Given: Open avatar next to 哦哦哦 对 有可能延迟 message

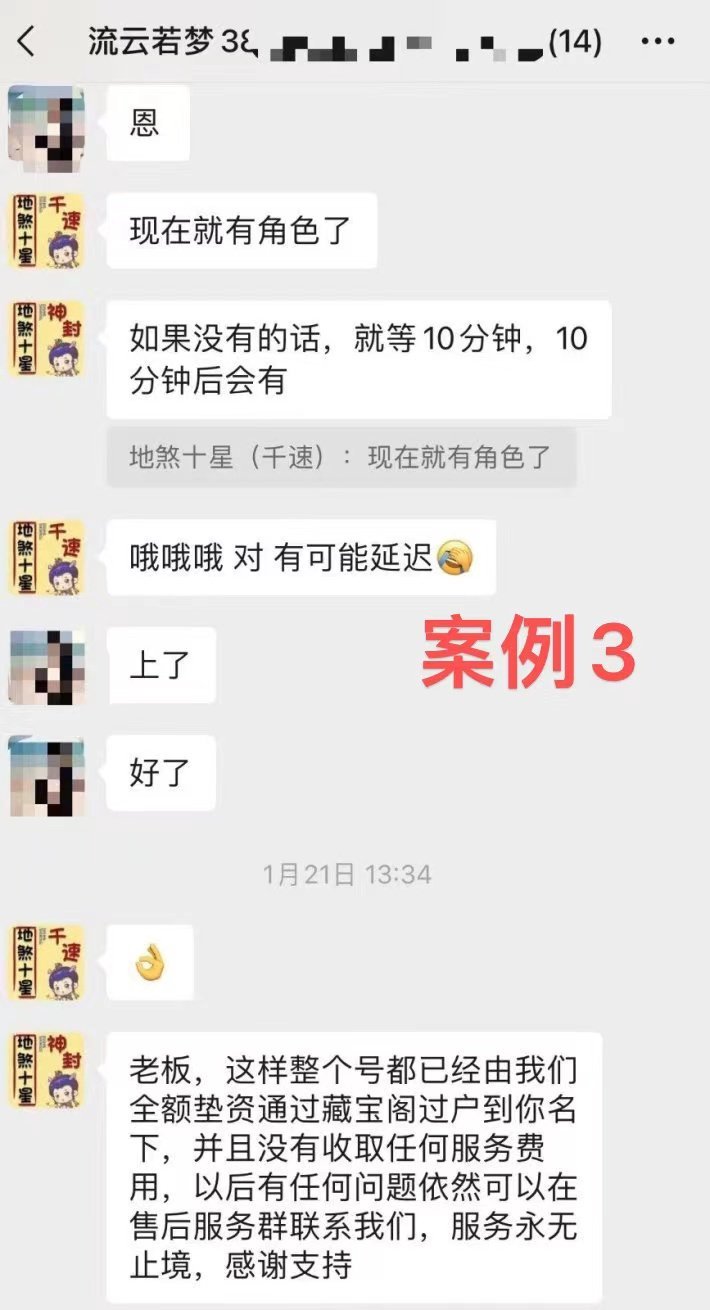Looking at the screenshot, I should (x=46, y=557).
